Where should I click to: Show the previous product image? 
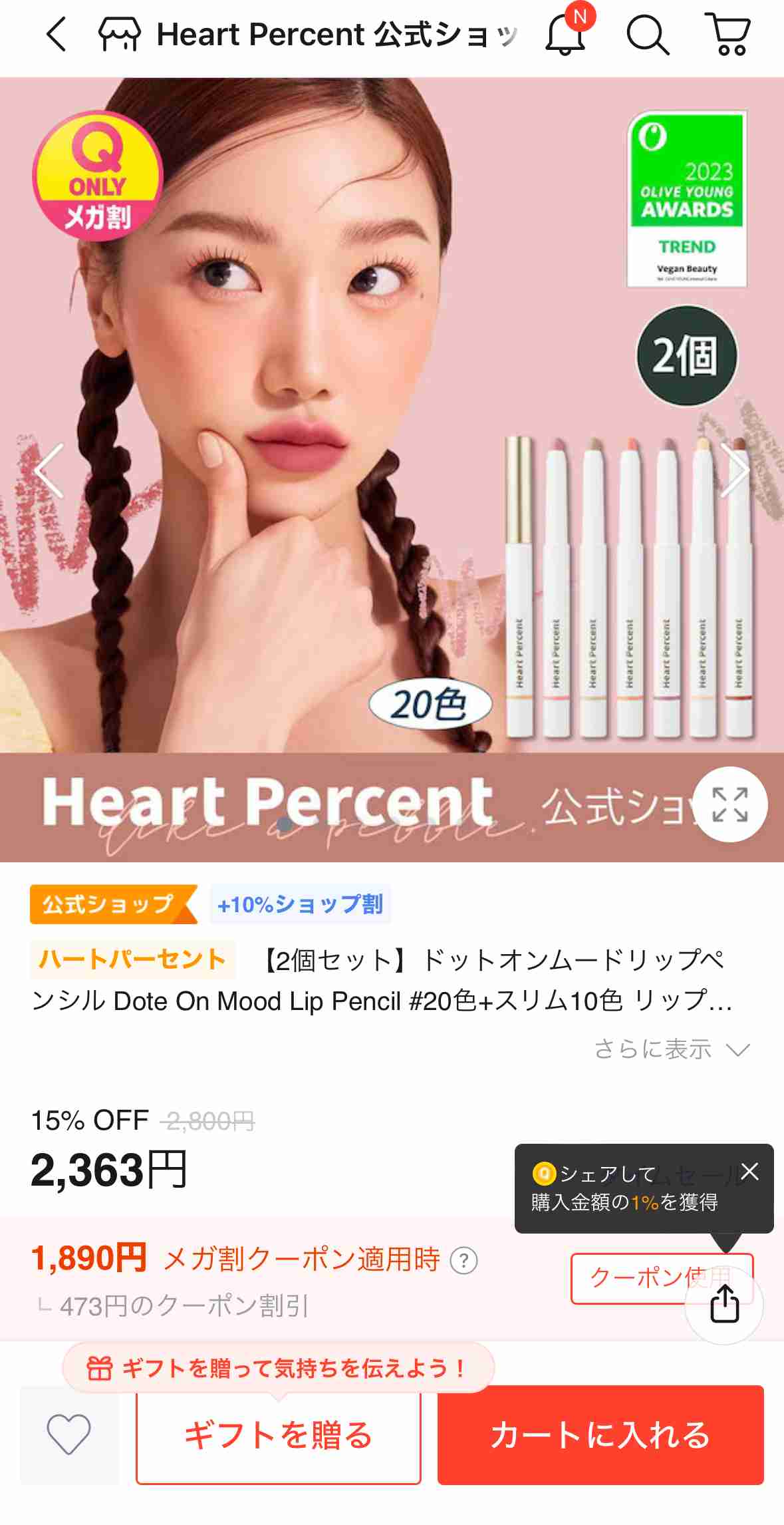47,470
